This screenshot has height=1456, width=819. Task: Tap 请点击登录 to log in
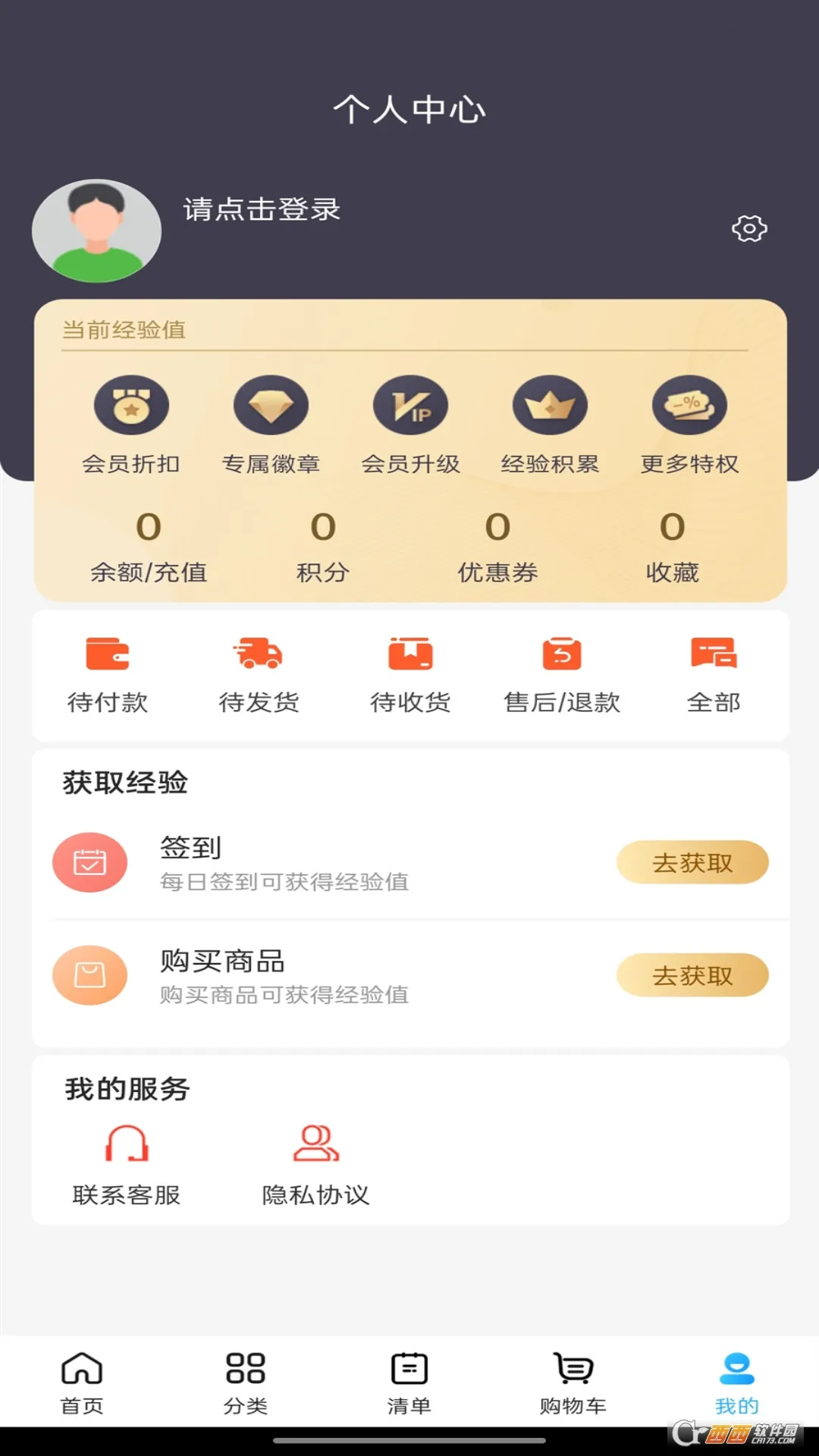click(262, 209)
